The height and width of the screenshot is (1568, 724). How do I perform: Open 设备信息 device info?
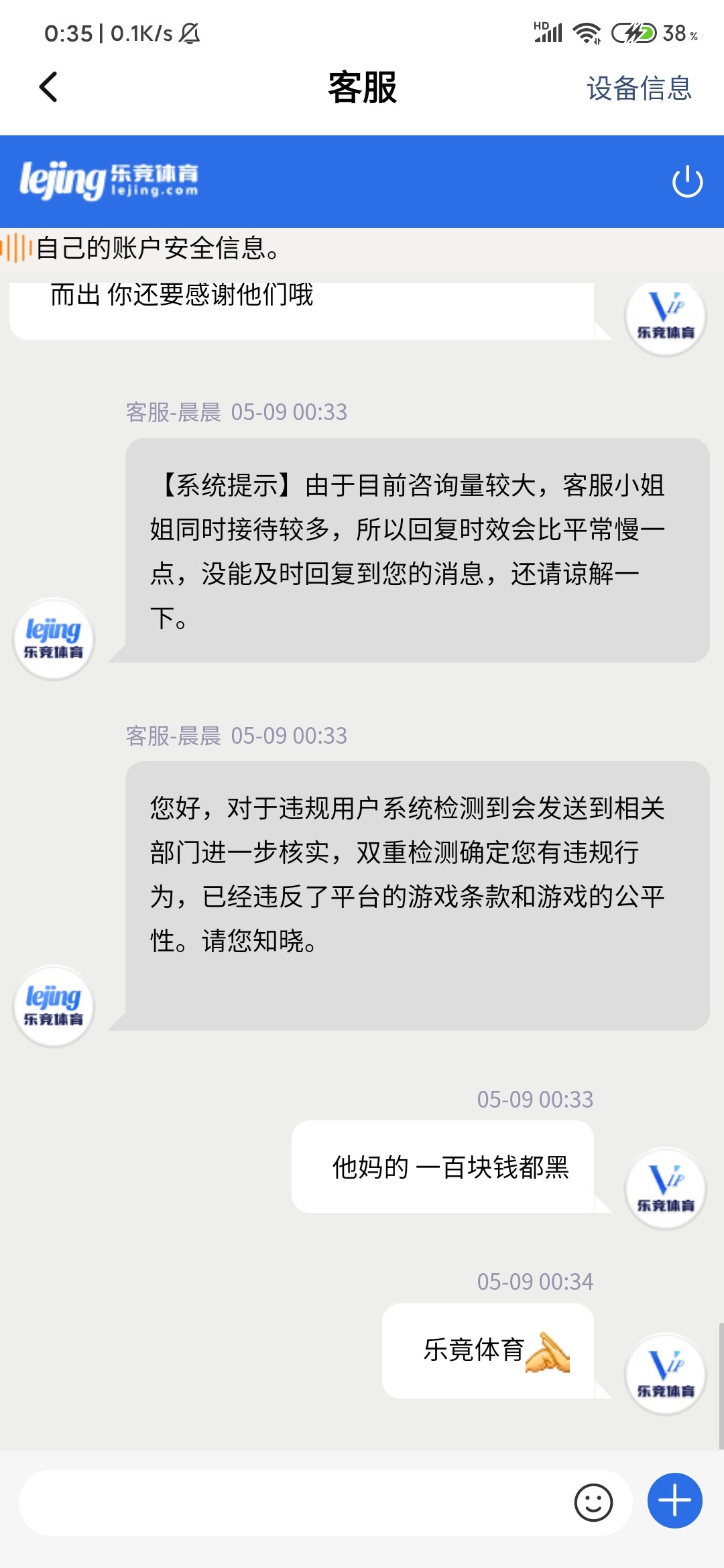(638, 88)
